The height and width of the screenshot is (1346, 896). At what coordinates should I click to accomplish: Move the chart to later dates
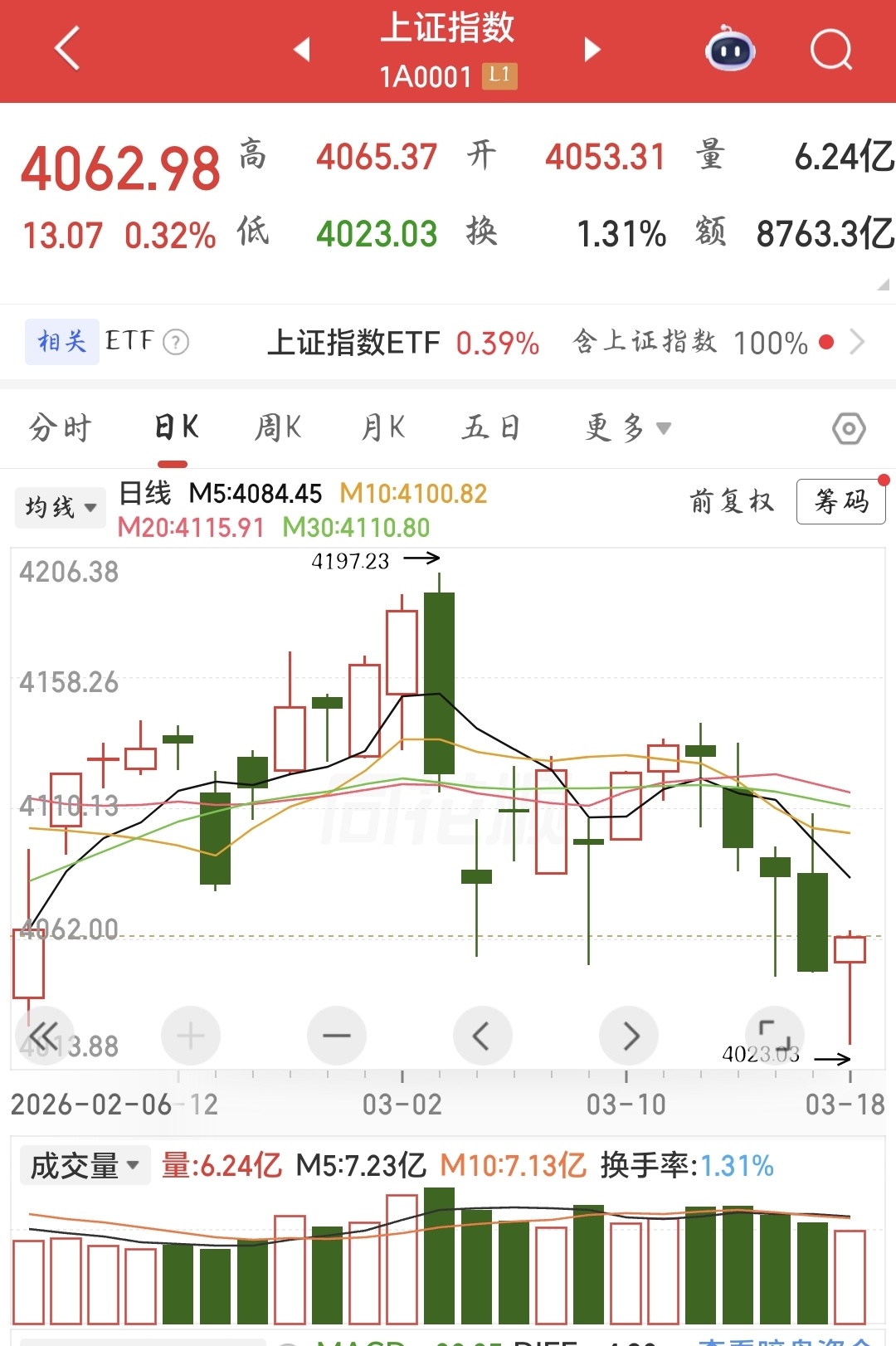click(629, 1036)
